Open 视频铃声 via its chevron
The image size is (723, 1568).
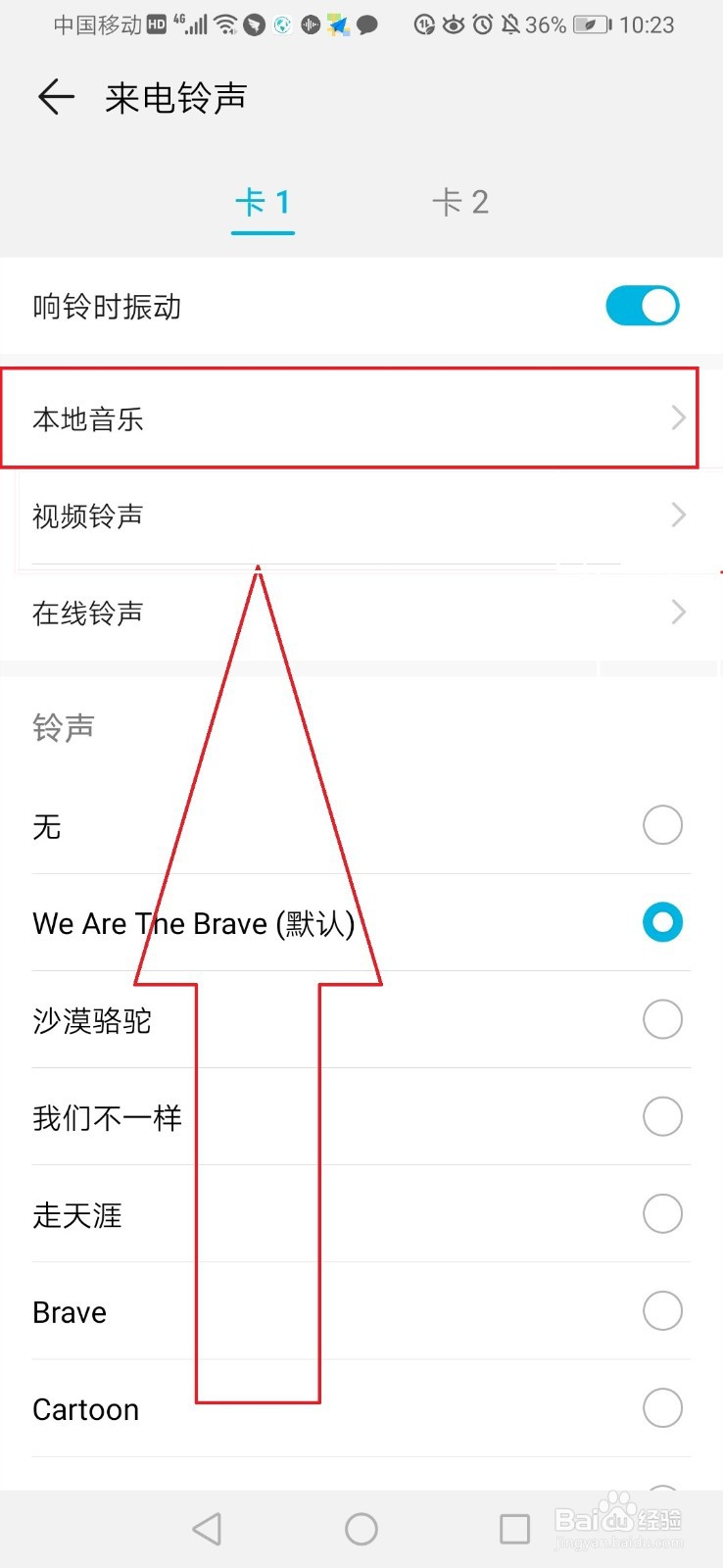click(x=678, y=514)
